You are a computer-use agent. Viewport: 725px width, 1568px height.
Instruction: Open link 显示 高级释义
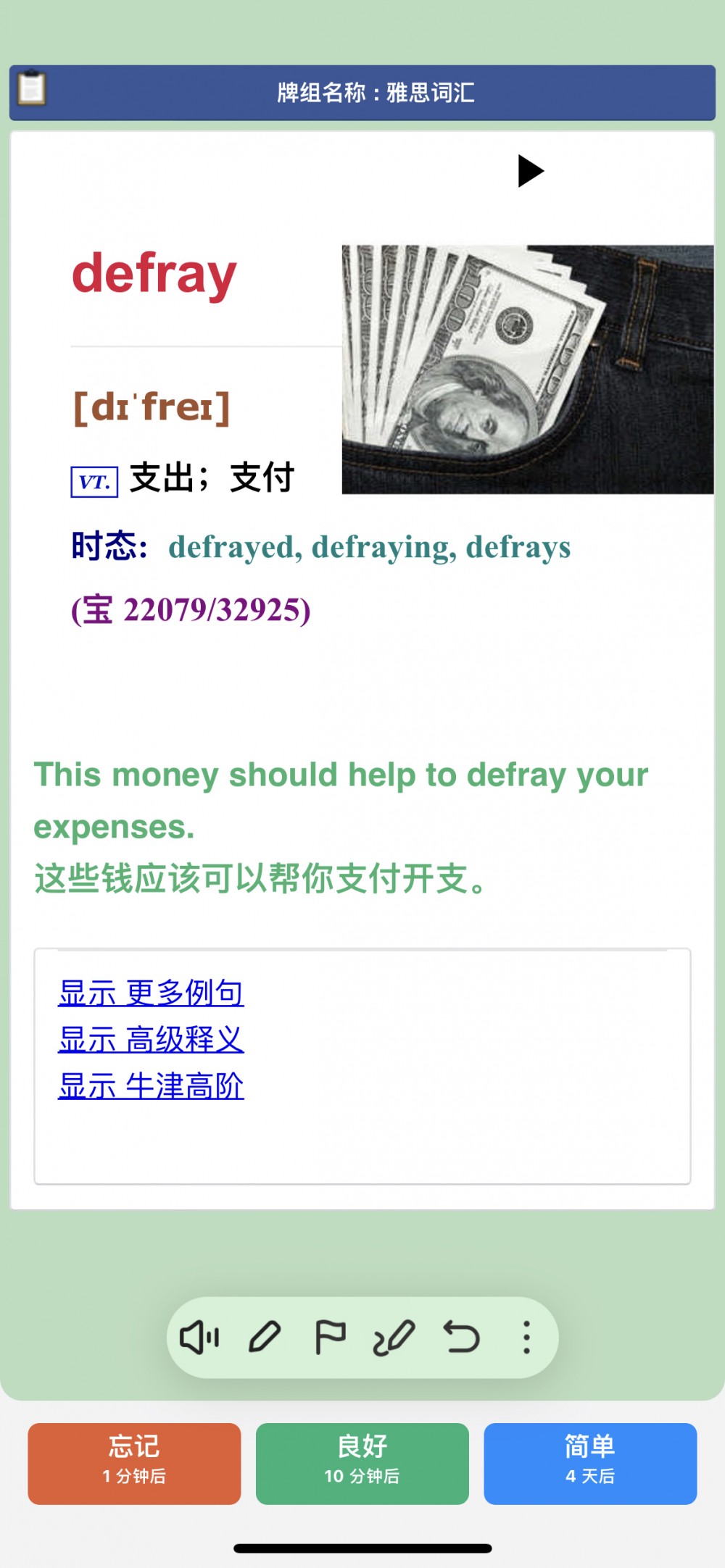pyautogui.click(x=151, y=1040)
